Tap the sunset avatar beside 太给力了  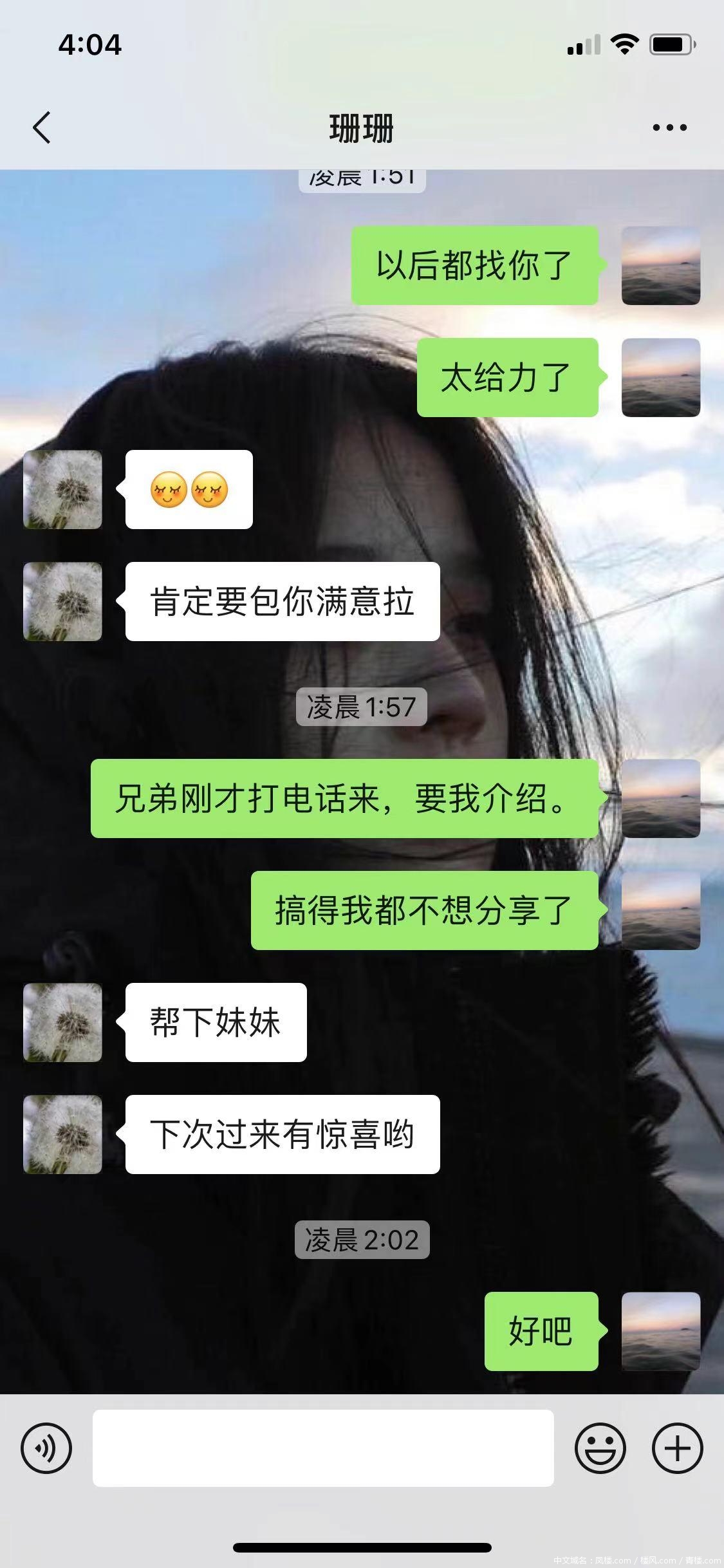pyautogui.click(x=660, y=377)
